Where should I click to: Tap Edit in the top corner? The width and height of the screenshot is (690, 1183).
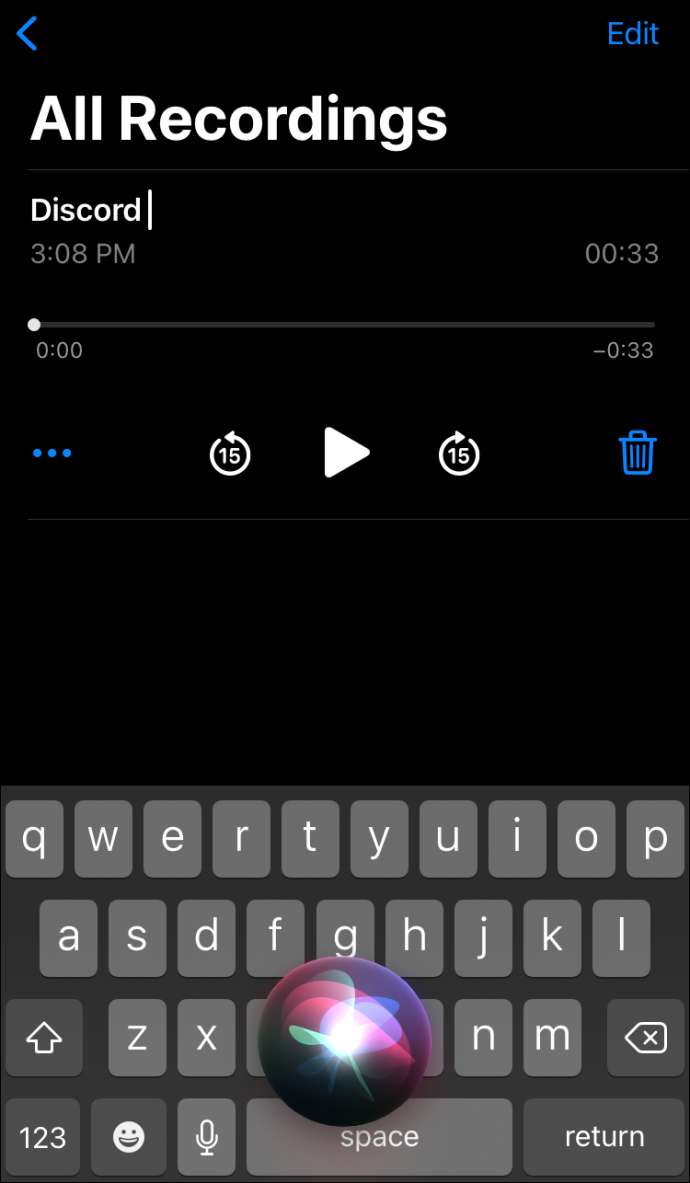[633, 34]
